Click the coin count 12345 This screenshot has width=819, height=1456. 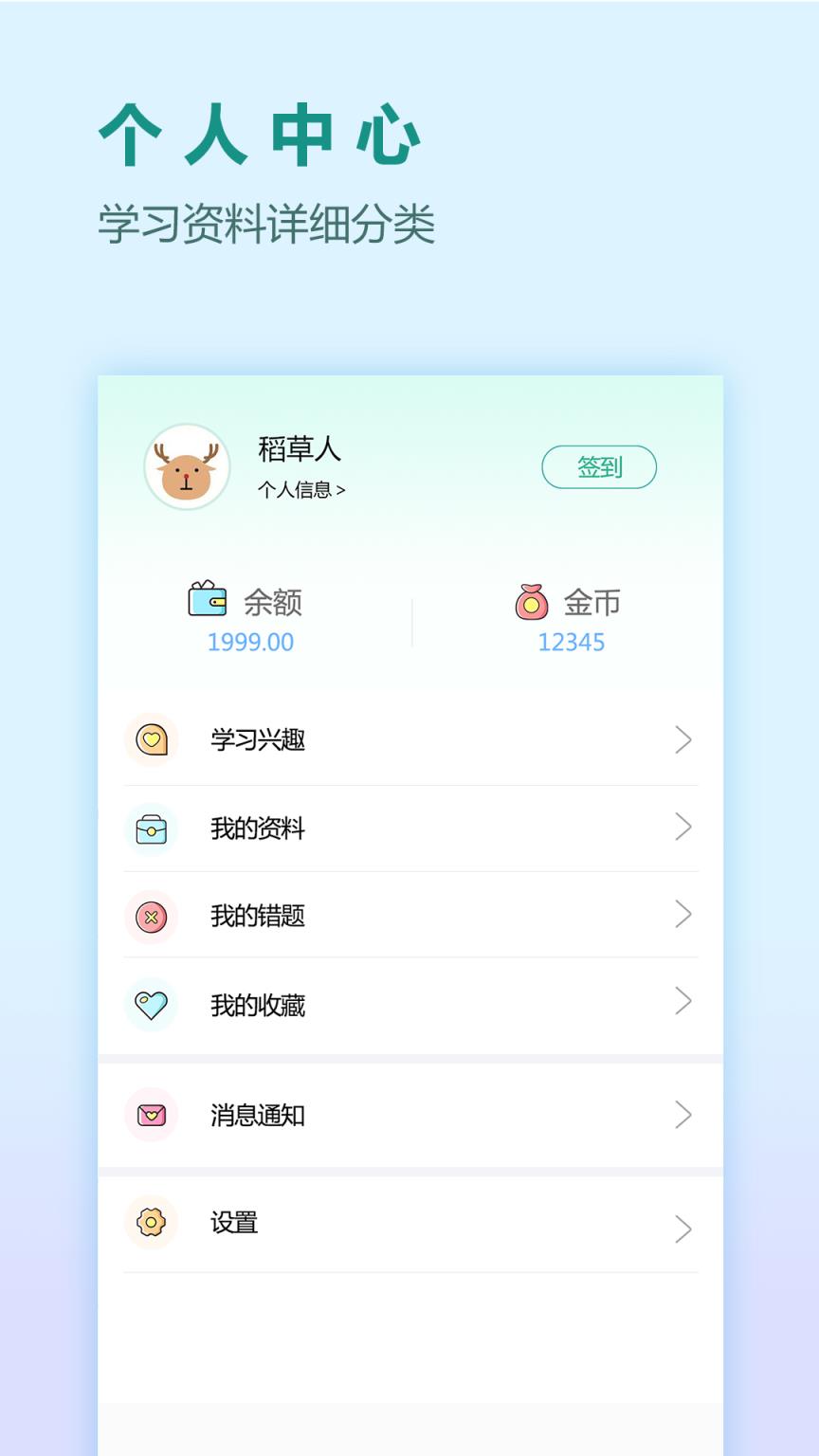[x=571, y=642]
